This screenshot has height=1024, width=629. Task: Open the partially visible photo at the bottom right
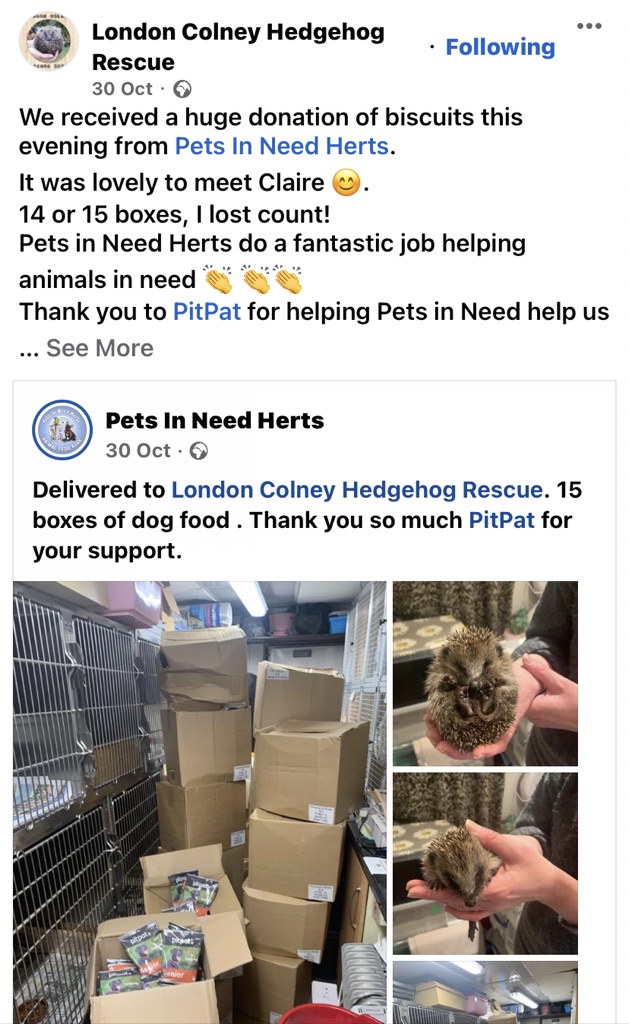pos(485,993)
